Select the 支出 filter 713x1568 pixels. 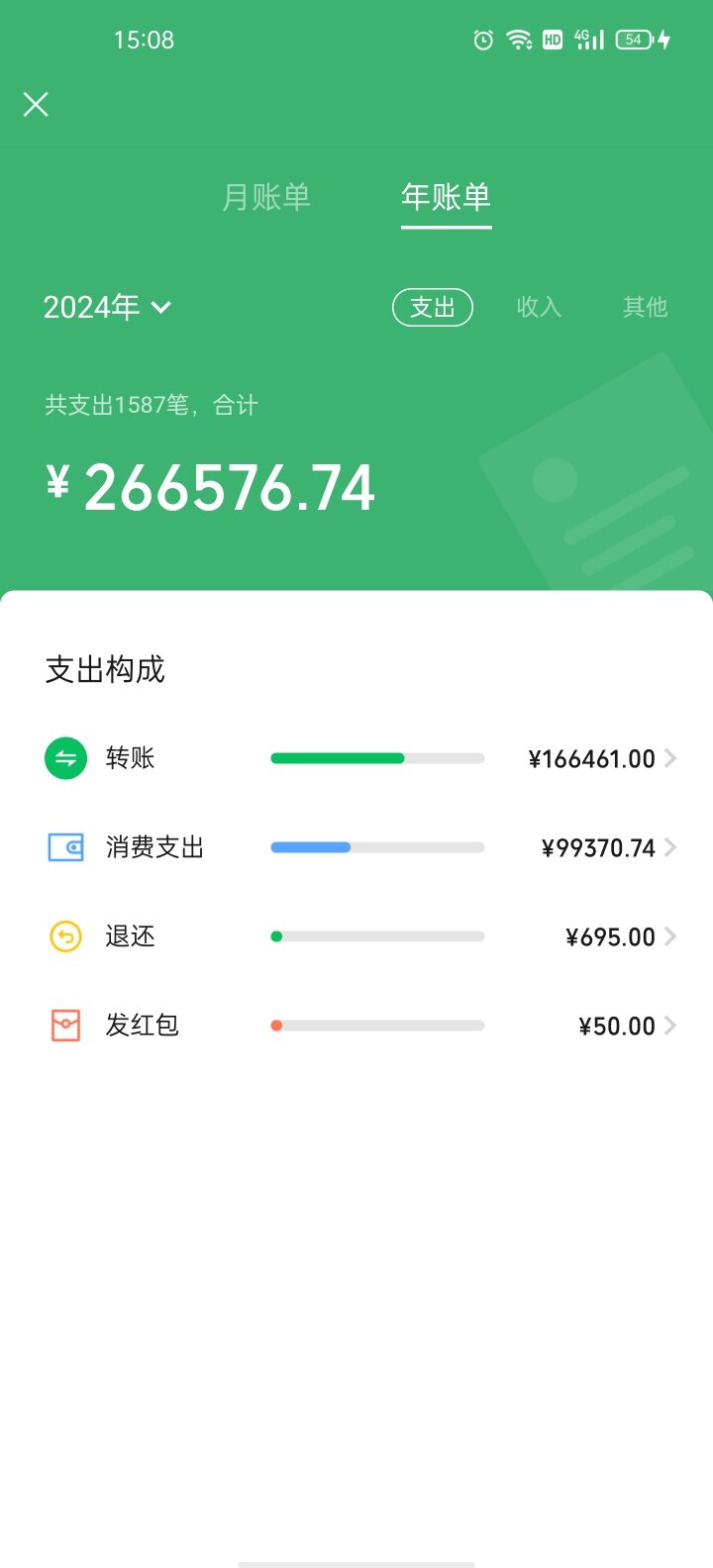(x=433, y=308)
